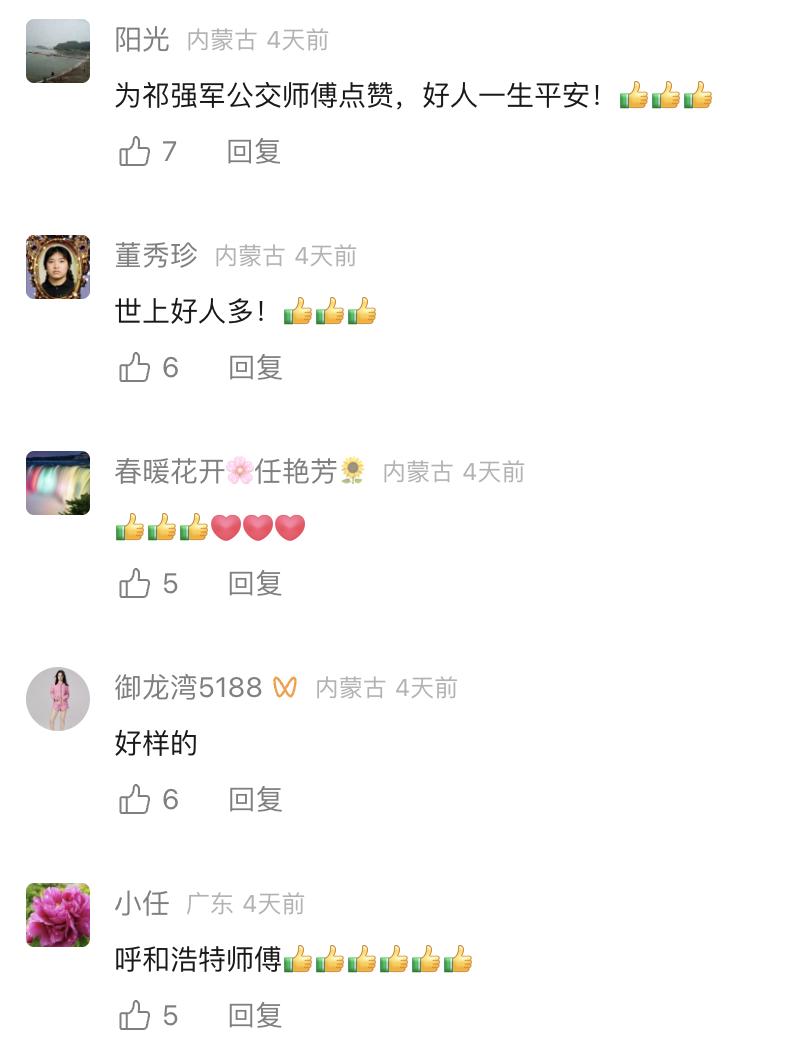This screenshot has height=1046, width=792.
Task: Reply to 董秀珍's comment
Action: (255, 368)
